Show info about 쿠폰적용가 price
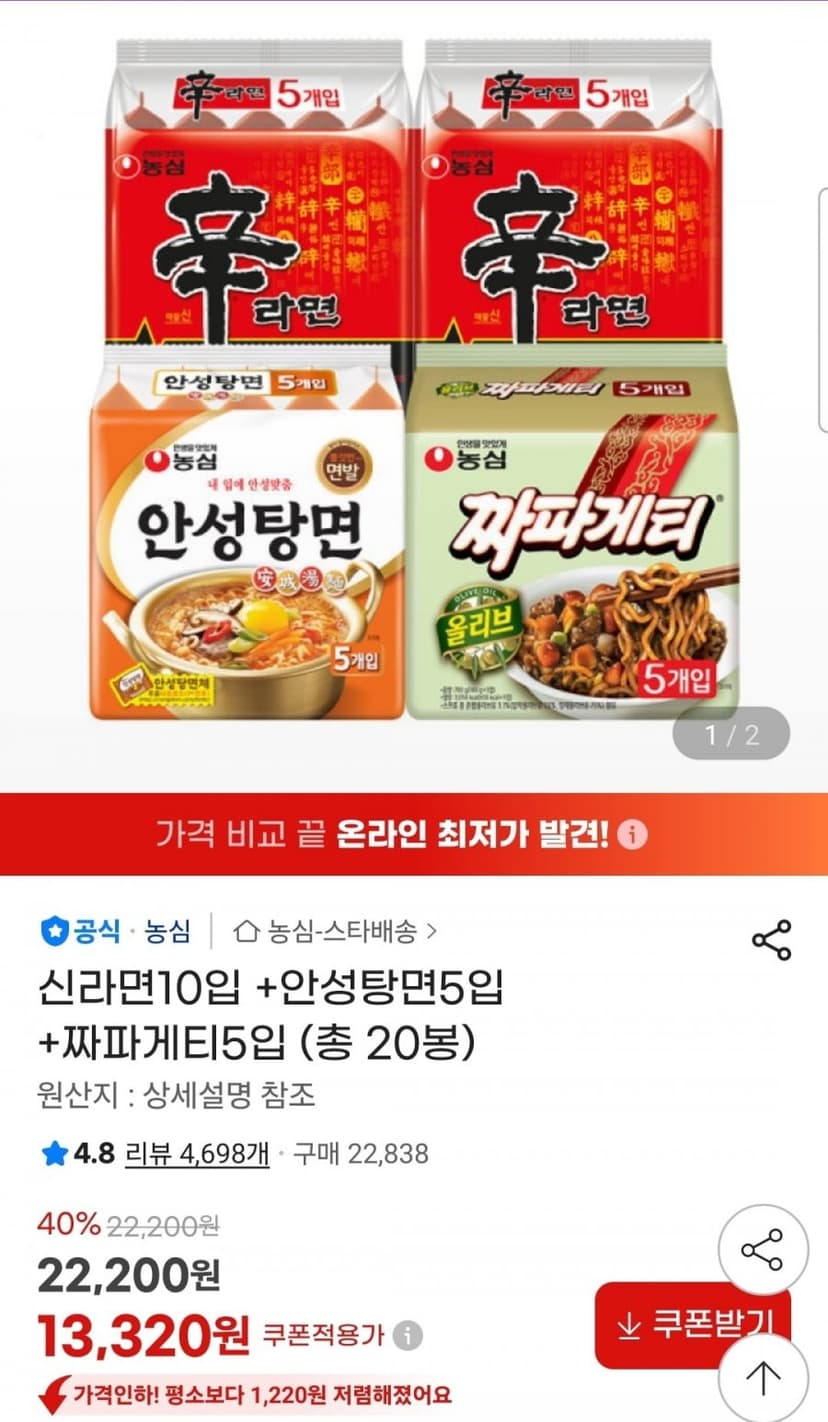The image size is (828, 1422). [x=407, y=1334]
